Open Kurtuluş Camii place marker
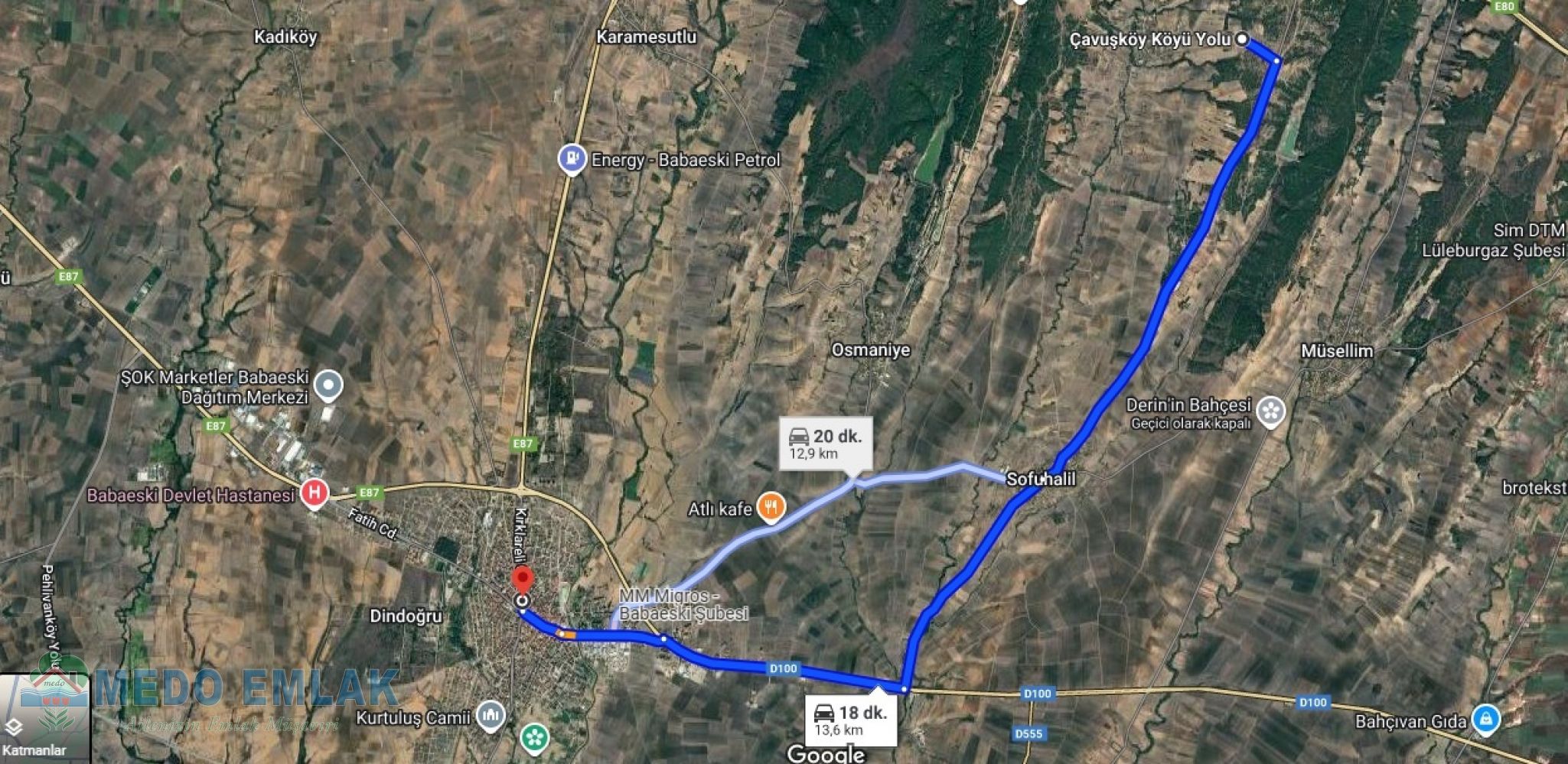The image size is (1568, 764). pos(490,716)
